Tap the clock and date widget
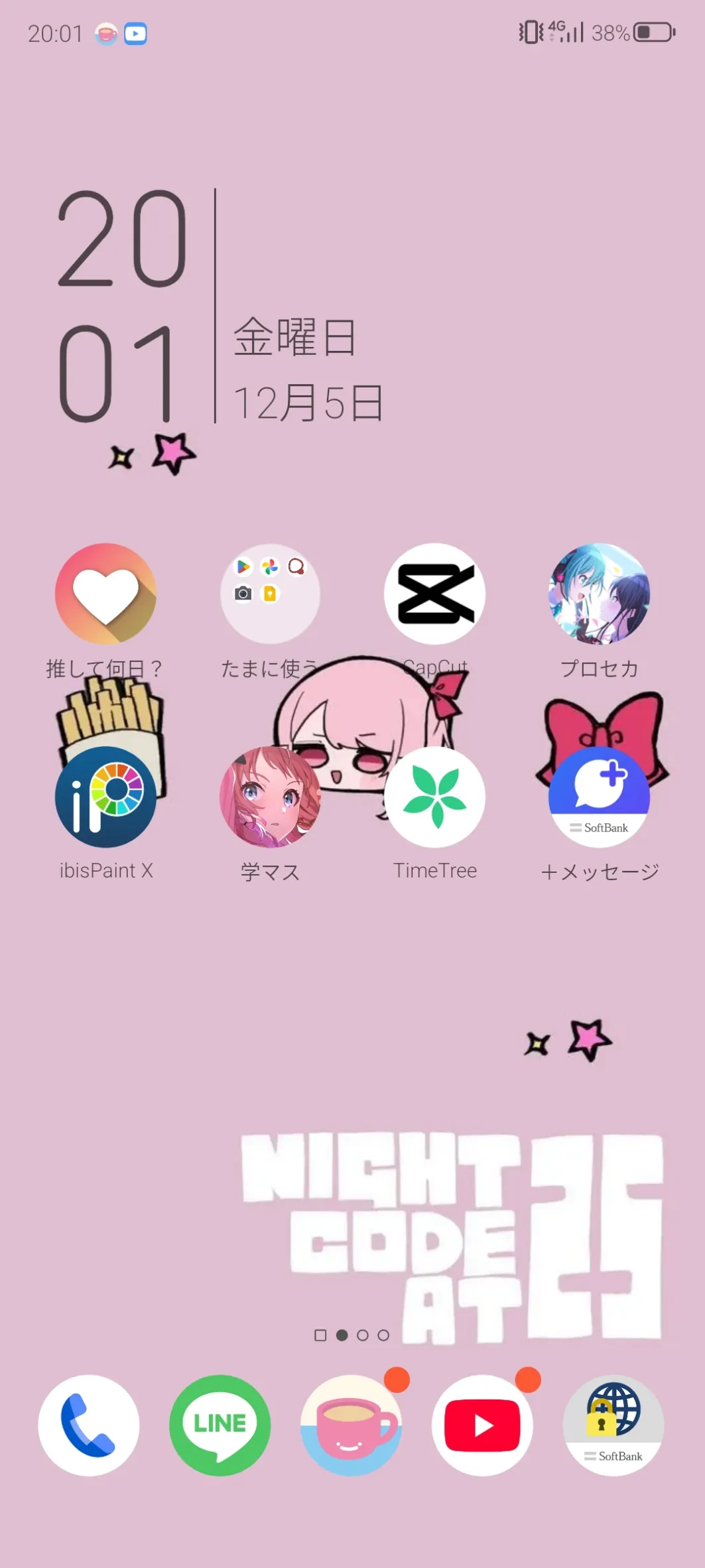 219,306
